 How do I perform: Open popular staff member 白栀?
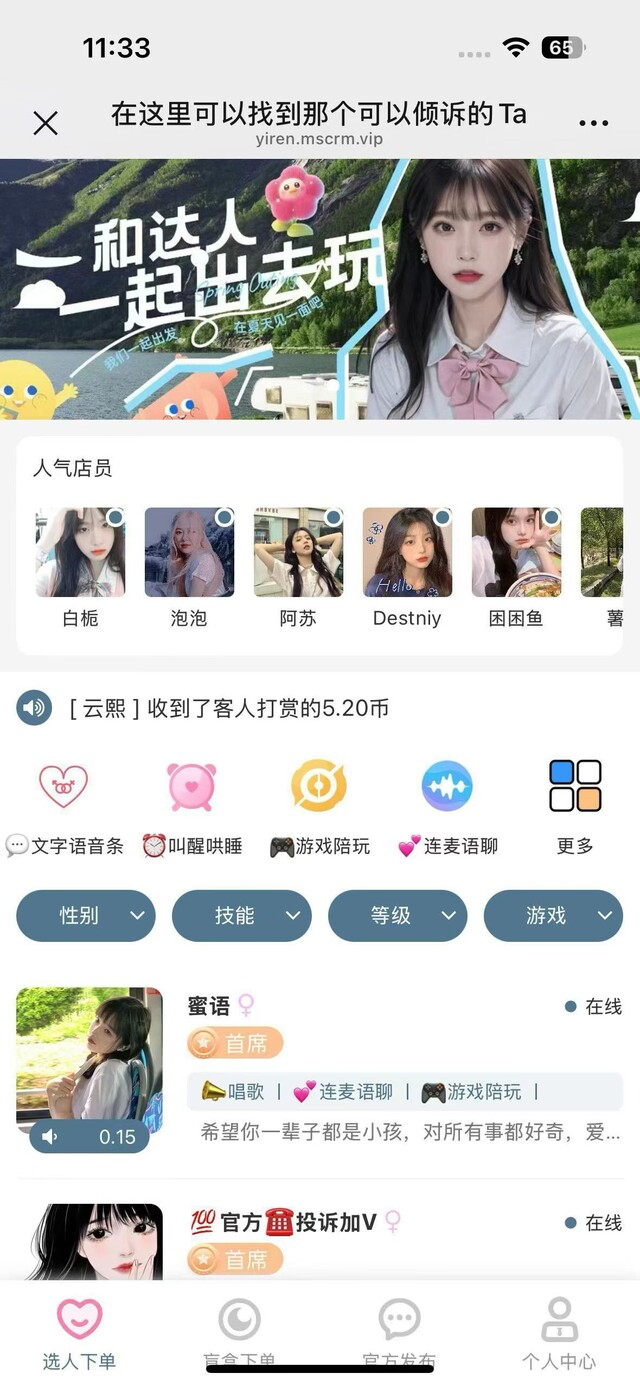80,553
